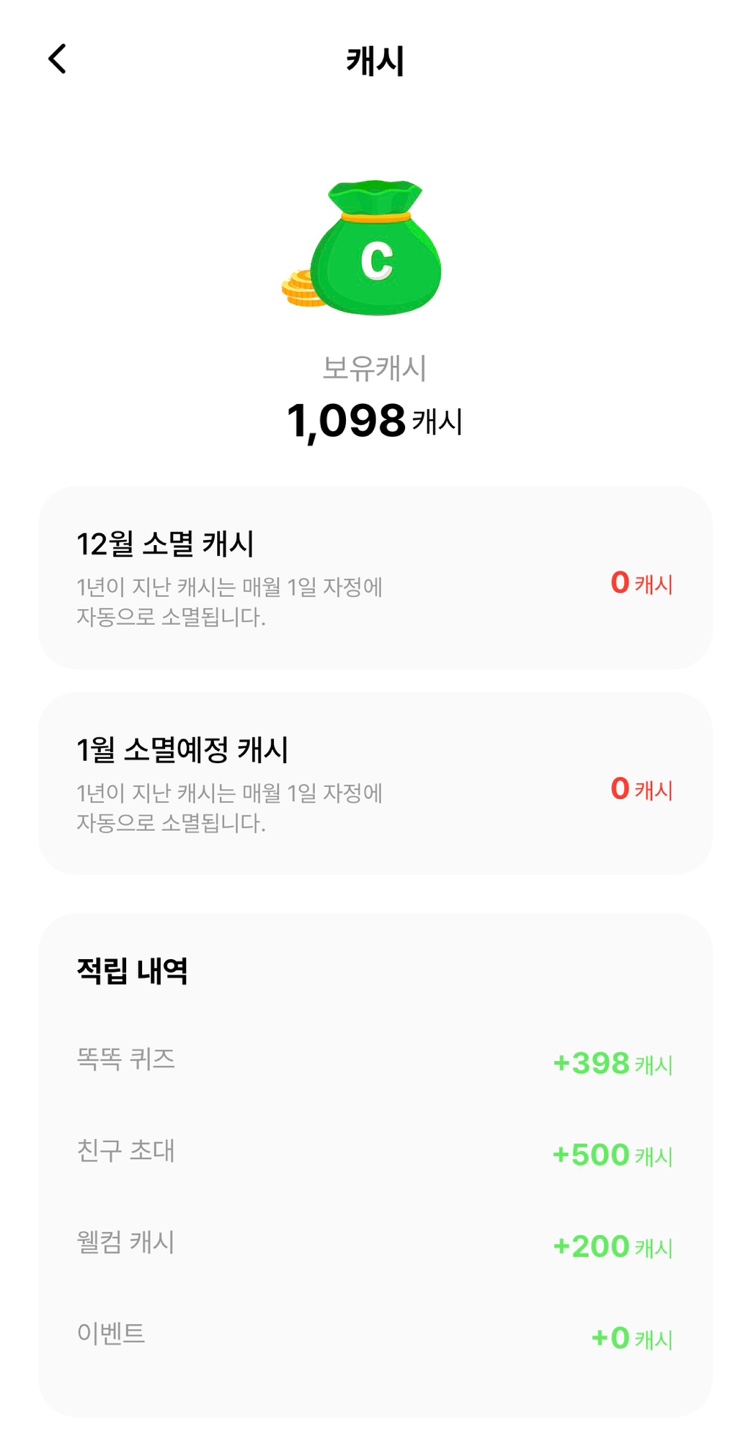The width and height of the screenshot is (751, 1440).
Task: Click the +398 캐시 quiz reward amount
Action: 611,1066
